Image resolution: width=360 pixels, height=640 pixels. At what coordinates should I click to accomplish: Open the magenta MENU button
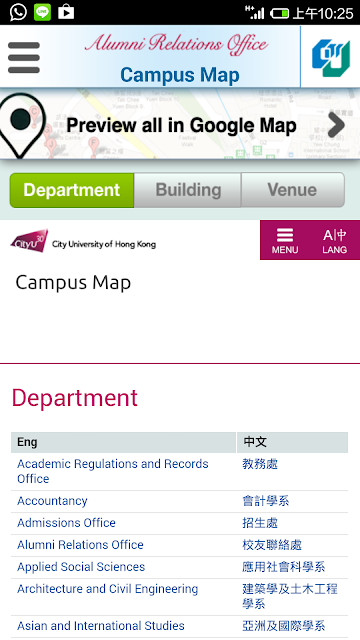pos(285,240)
